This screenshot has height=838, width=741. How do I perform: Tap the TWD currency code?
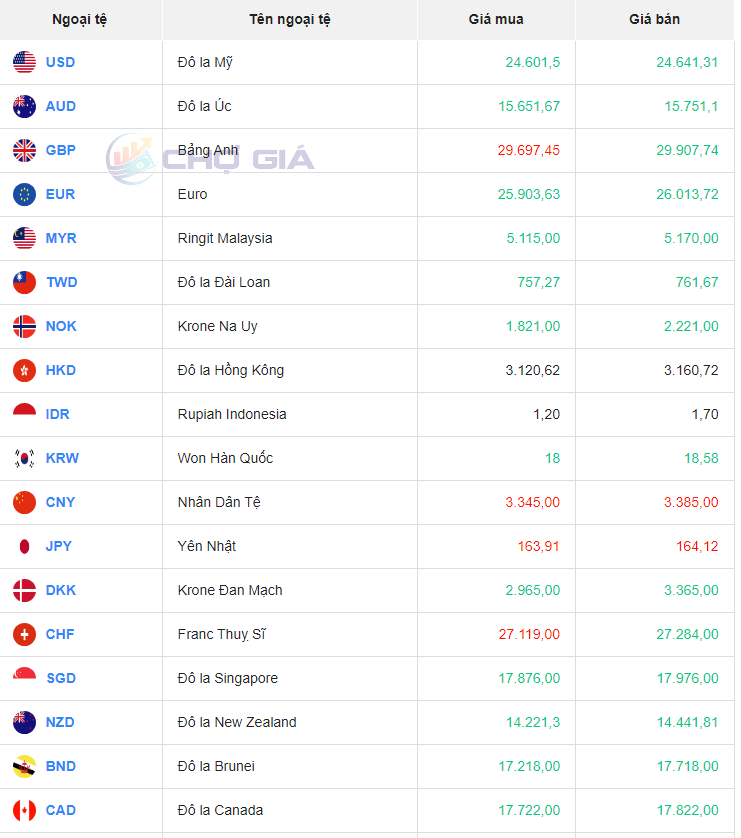60,282
